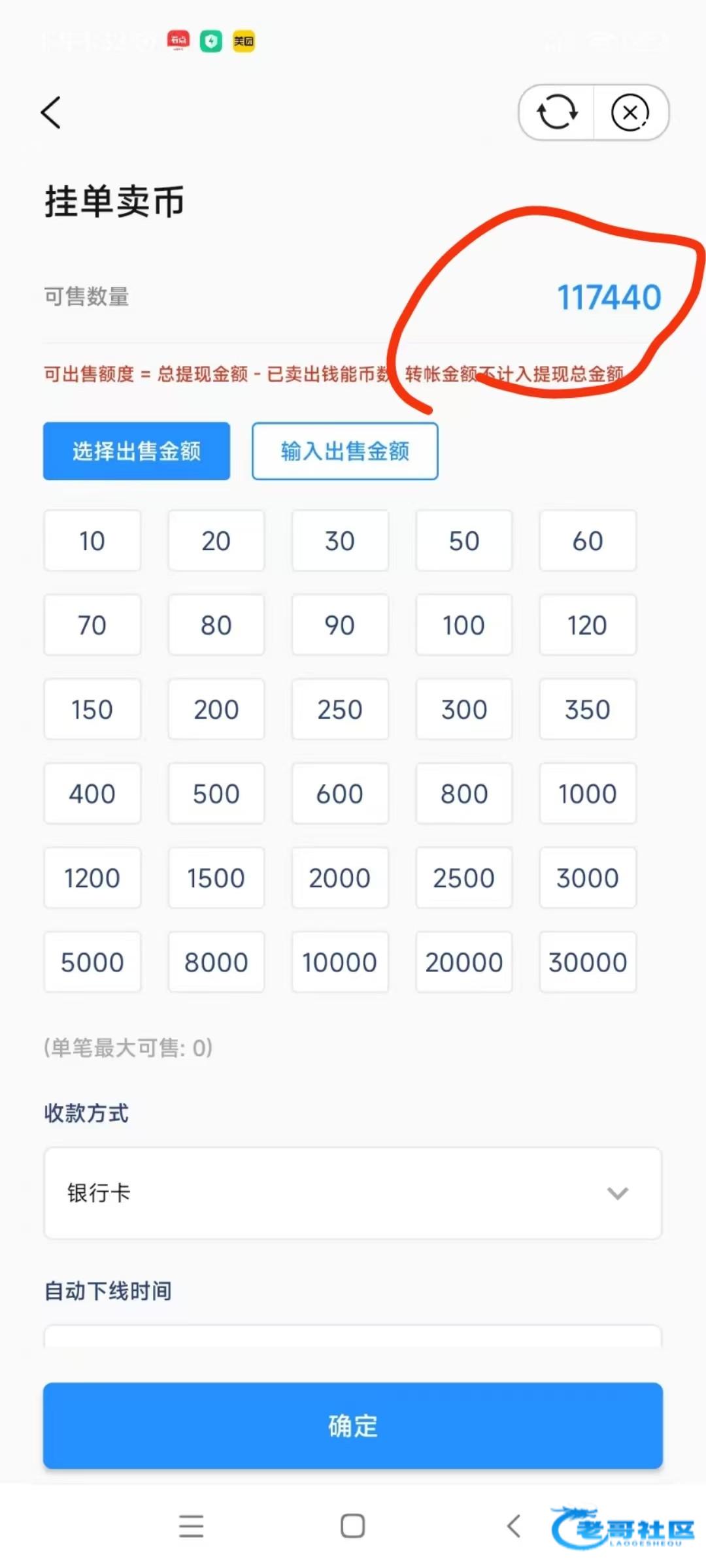Select the amount 10

[x=92, y=541]
